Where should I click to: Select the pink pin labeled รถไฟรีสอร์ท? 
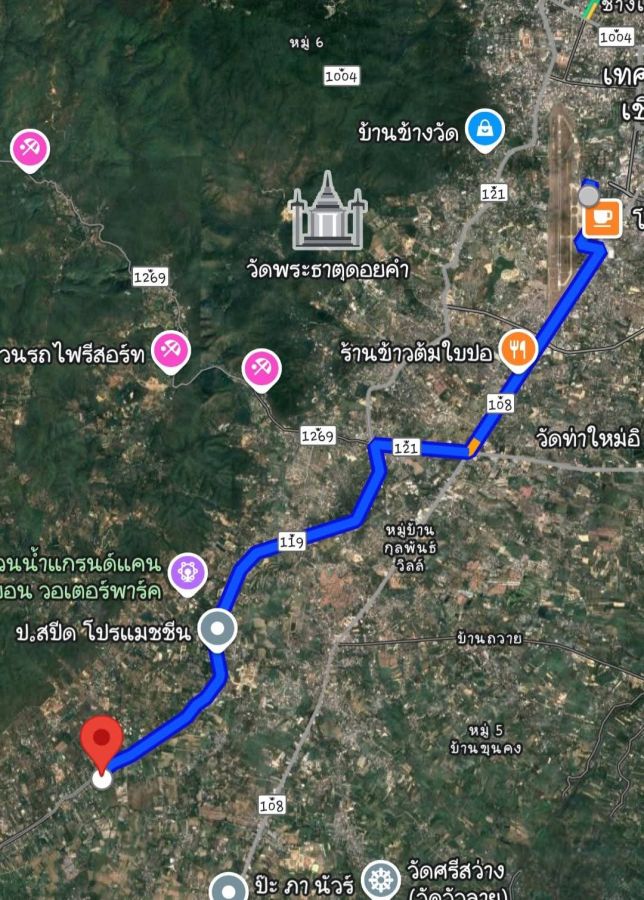[x=172, y=351]
